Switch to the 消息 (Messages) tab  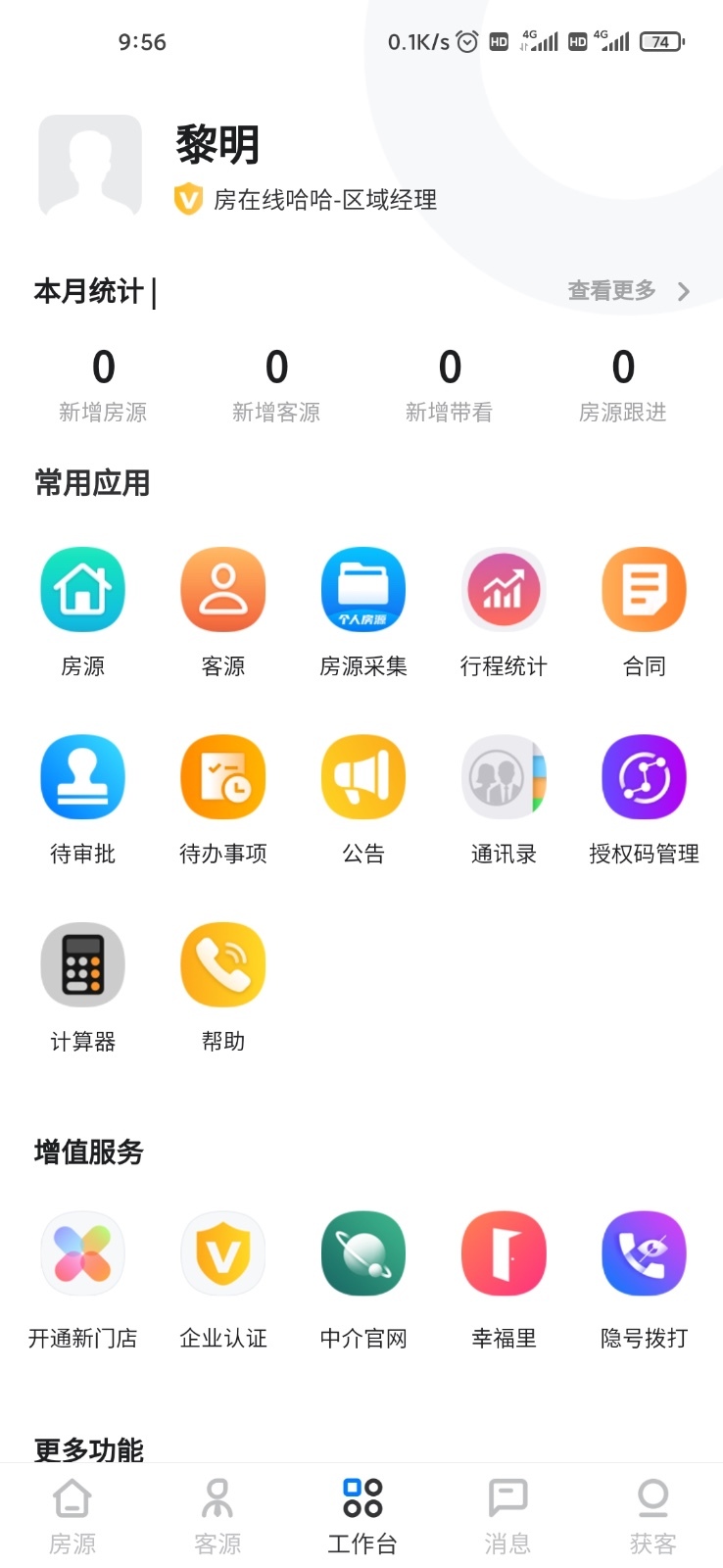[x=507, y=1514]
